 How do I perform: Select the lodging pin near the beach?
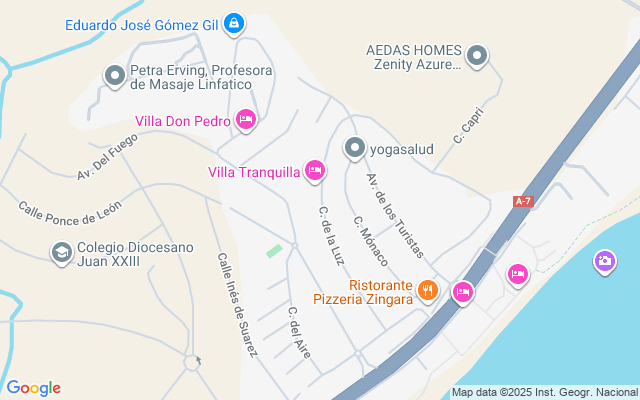(x=517, y=273)
